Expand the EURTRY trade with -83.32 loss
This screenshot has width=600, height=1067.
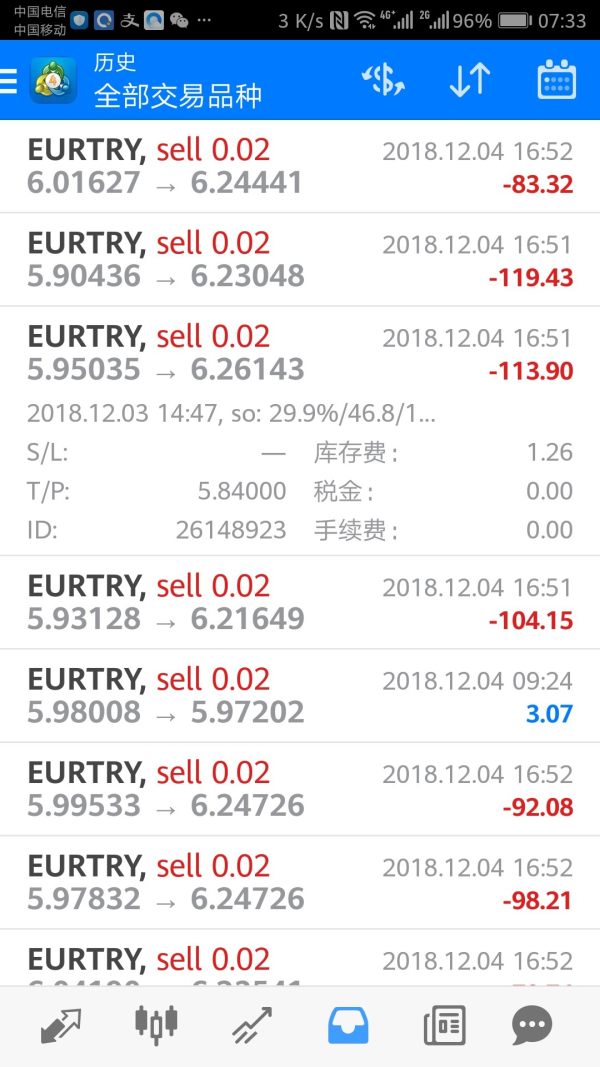click(300, 167)
